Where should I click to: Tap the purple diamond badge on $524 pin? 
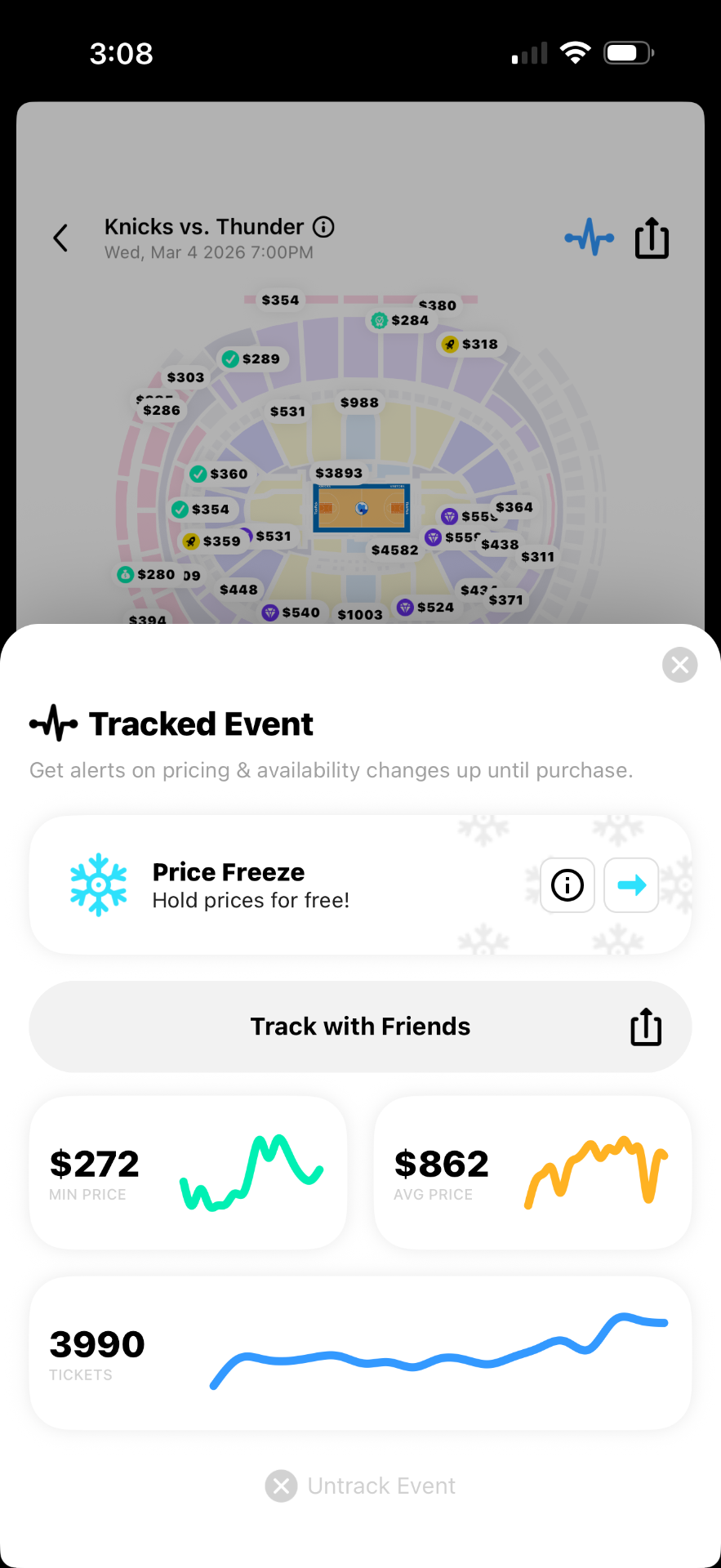pyautogui.click(x=404, y=608)
